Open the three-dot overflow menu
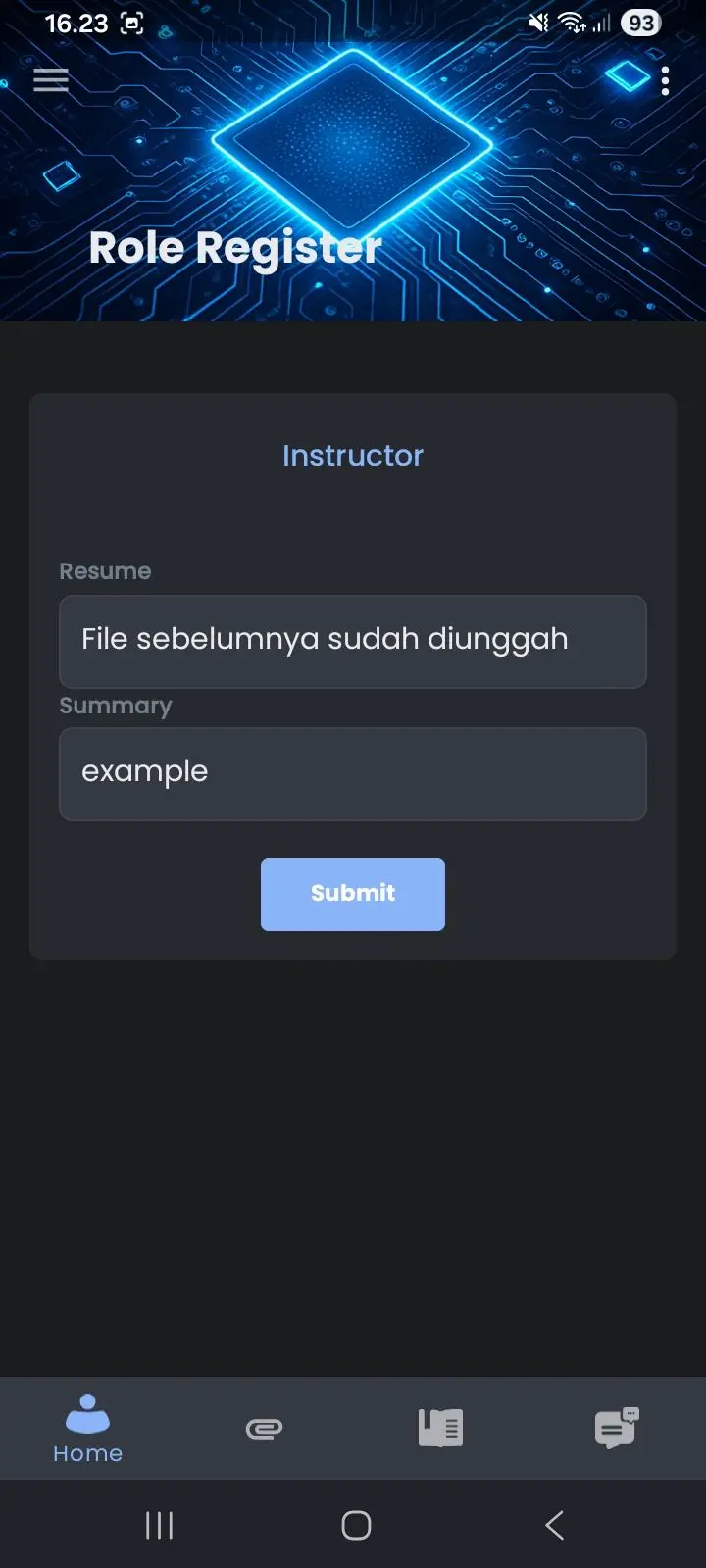Image resolution: width=706 pixels, height=1568 pixels. [x=665, y=80]
